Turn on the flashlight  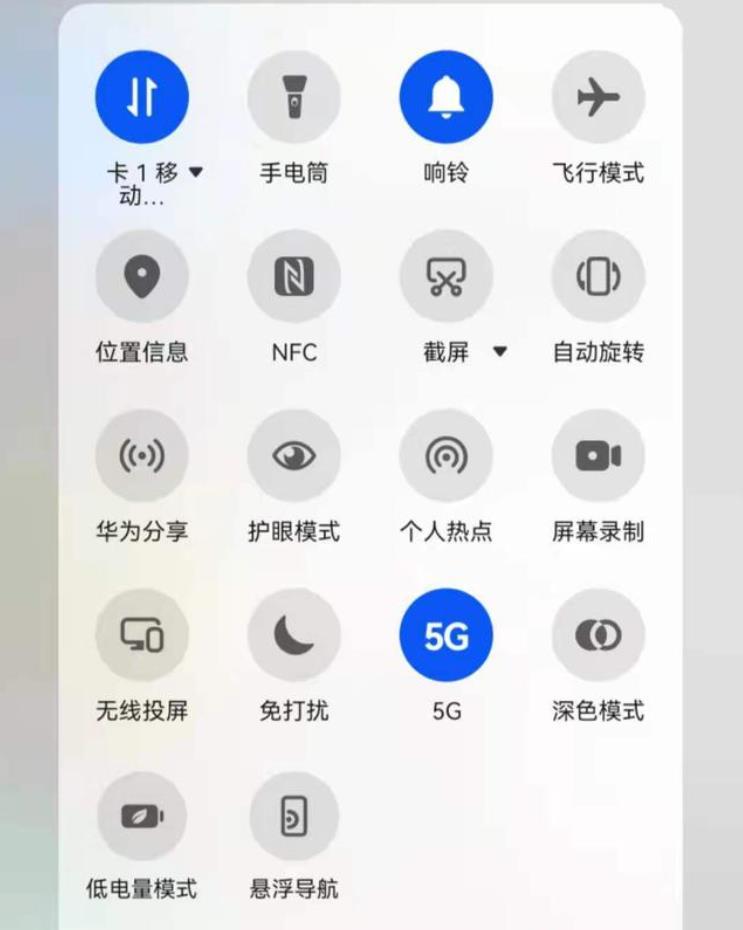click(x=294, y=95)
